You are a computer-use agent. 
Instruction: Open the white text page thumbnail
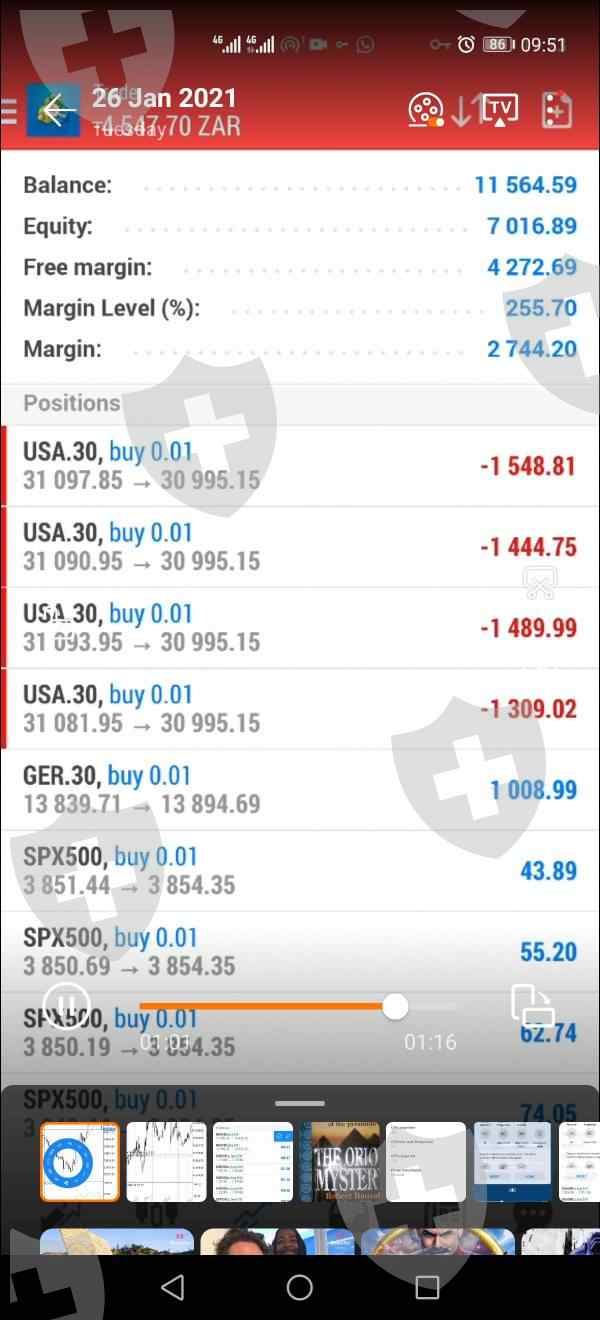point(425,1161)
